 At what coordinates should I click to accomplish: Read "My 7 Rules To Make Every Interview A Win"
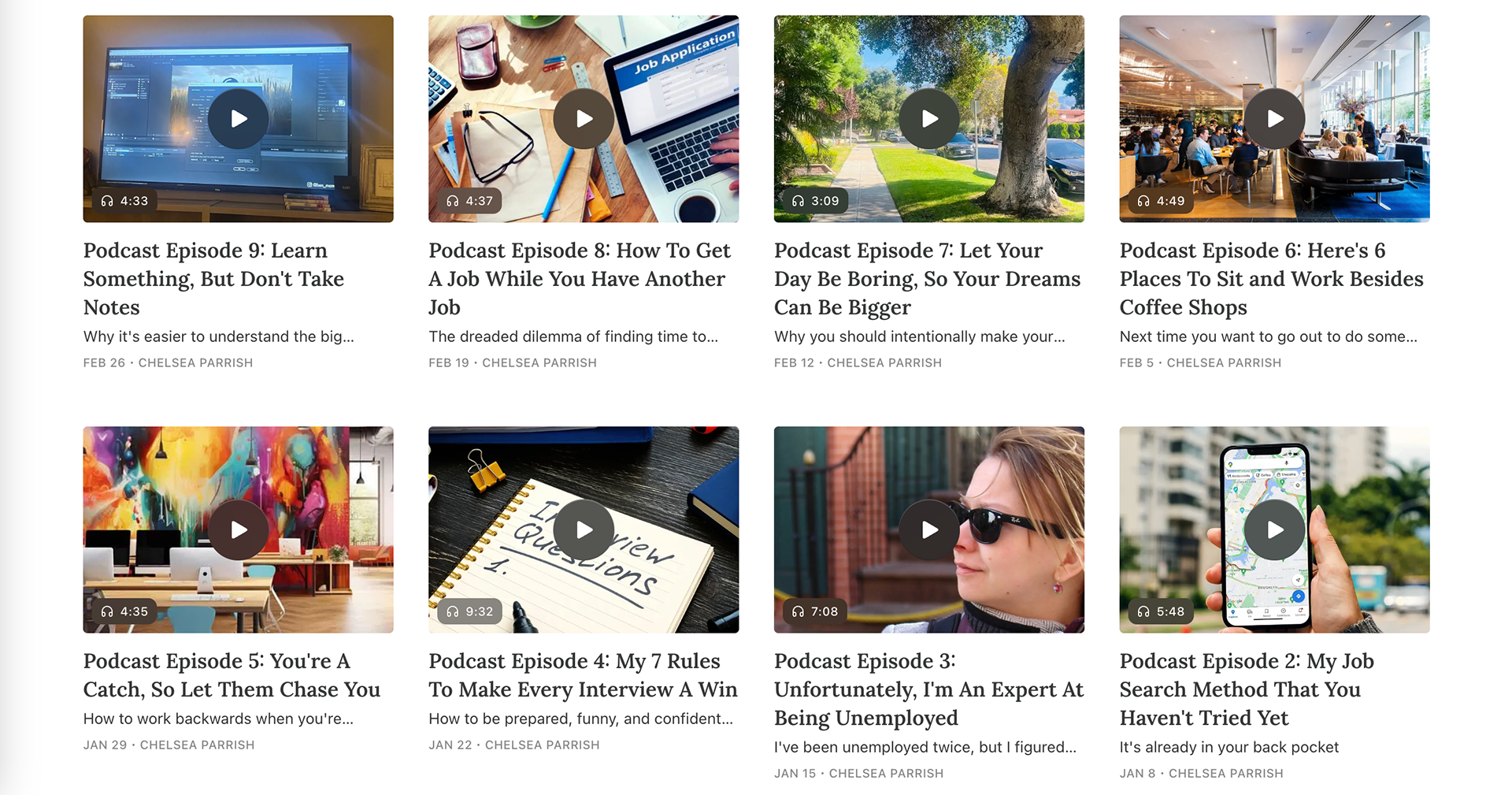583,675
